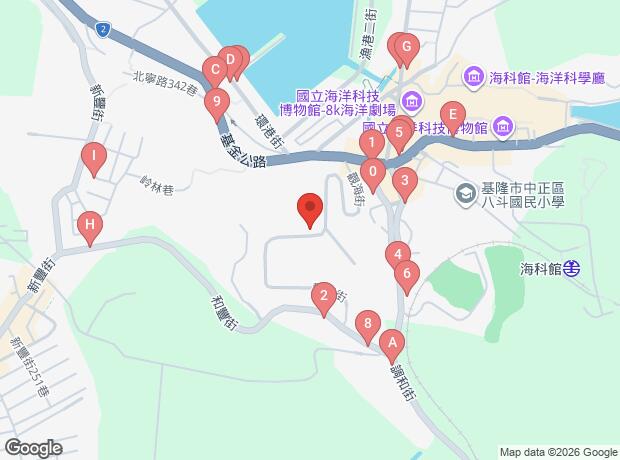The width and height of the screenshot is (620, 460).
Task: Tap map marker labeled C
Action: (215, 73)
